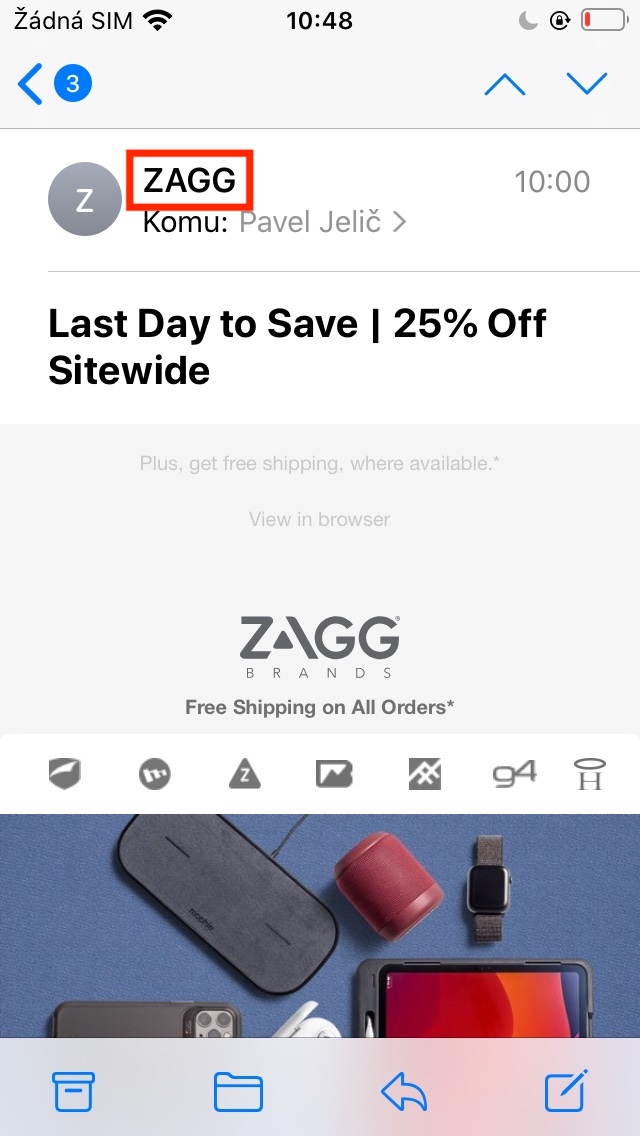640x1136 pixels.
Task: Jump to the previous email
Action: [504, 85]
